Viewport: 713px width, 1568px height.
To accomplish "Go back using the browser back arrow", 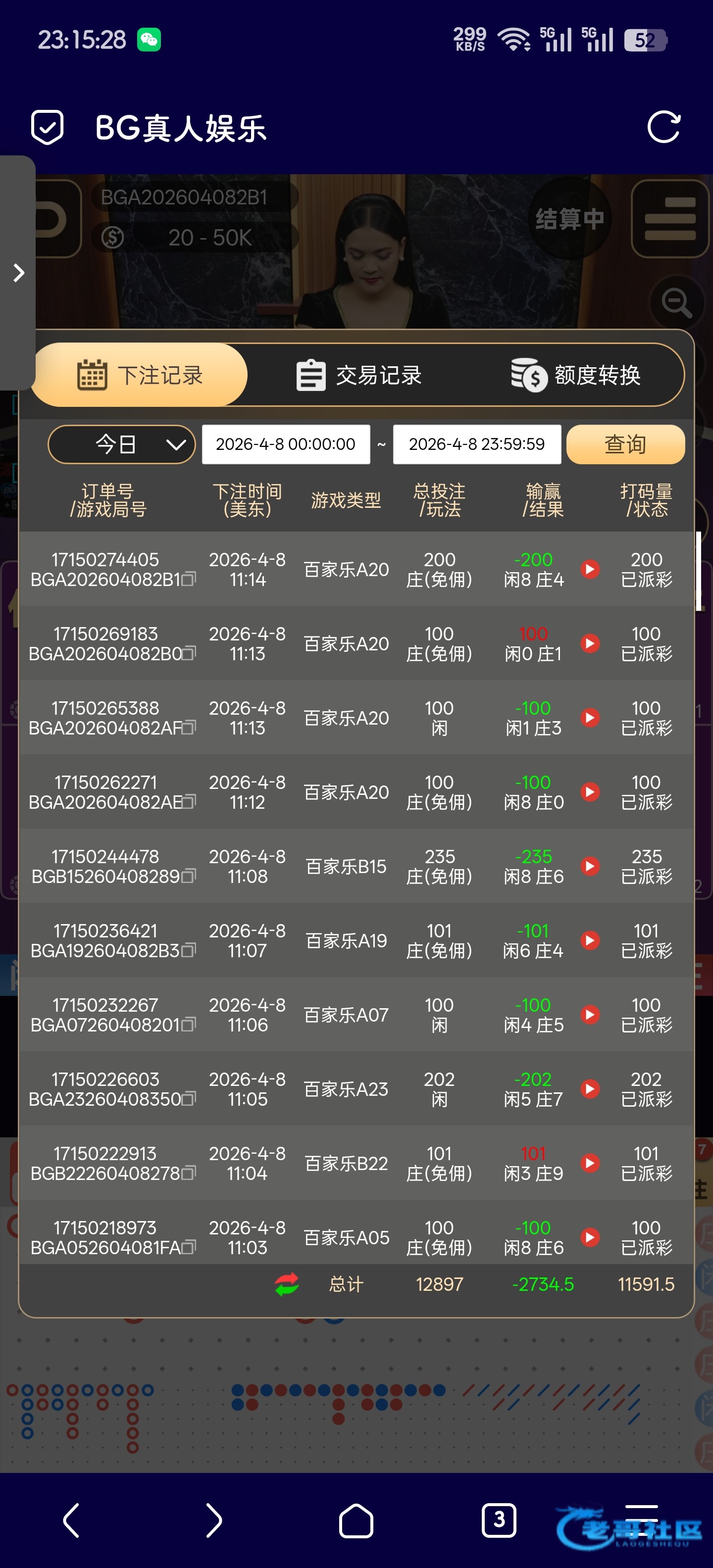I will coord(71,1520).
